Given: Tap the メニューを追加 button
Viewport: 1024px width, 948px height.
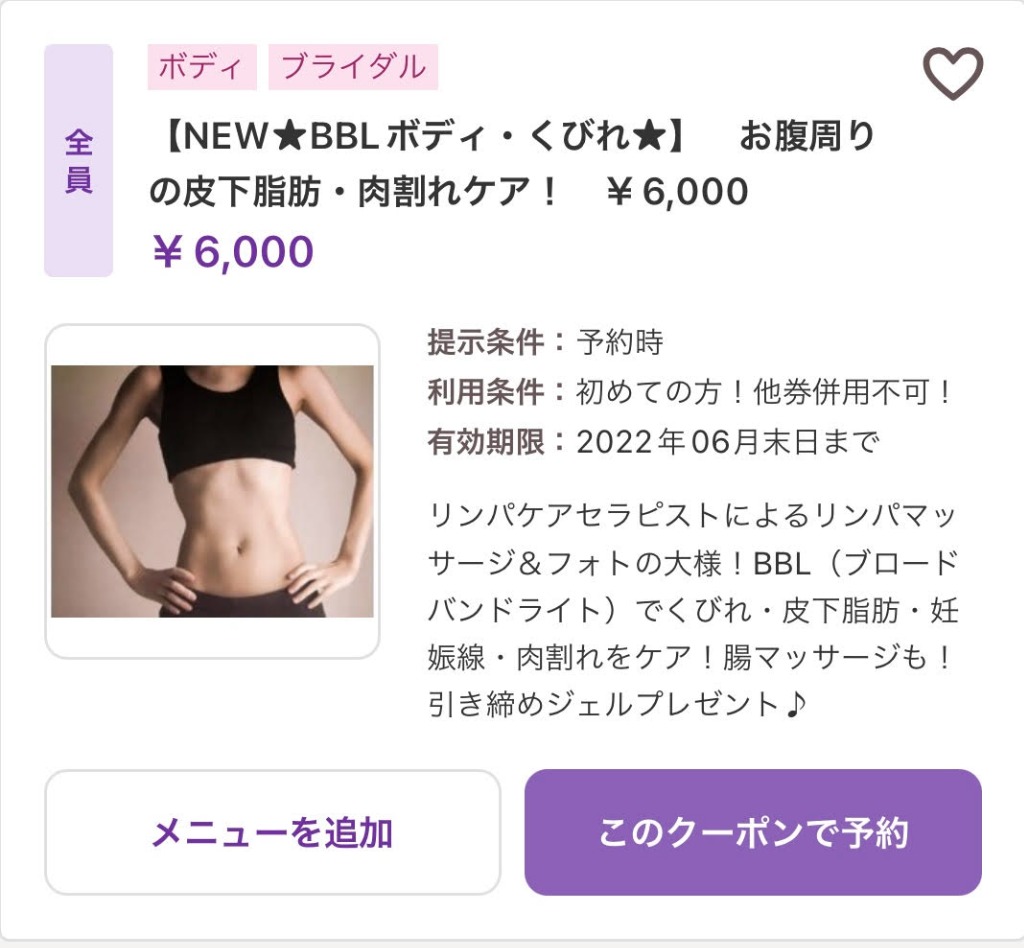Looking at the screenshot, I should (x=272, y=832).
